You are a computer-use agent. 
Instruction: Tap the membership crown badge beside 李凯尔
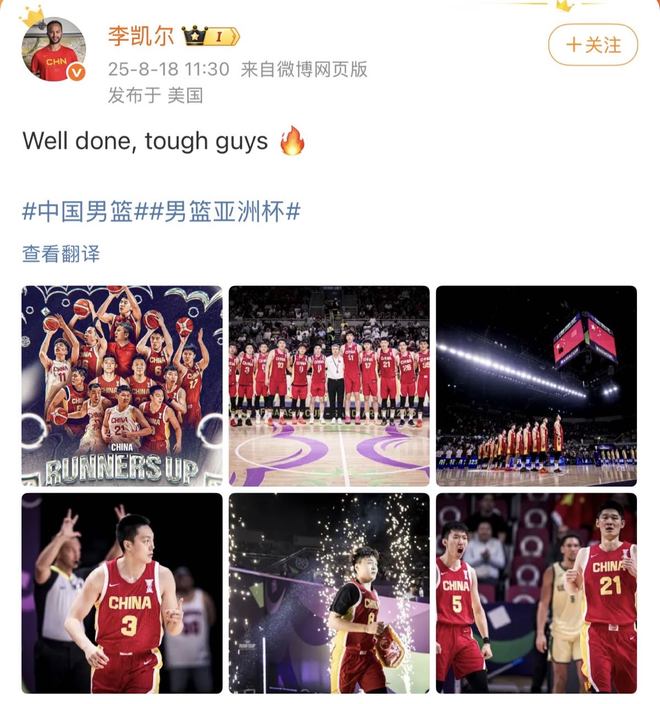point(210,36)
